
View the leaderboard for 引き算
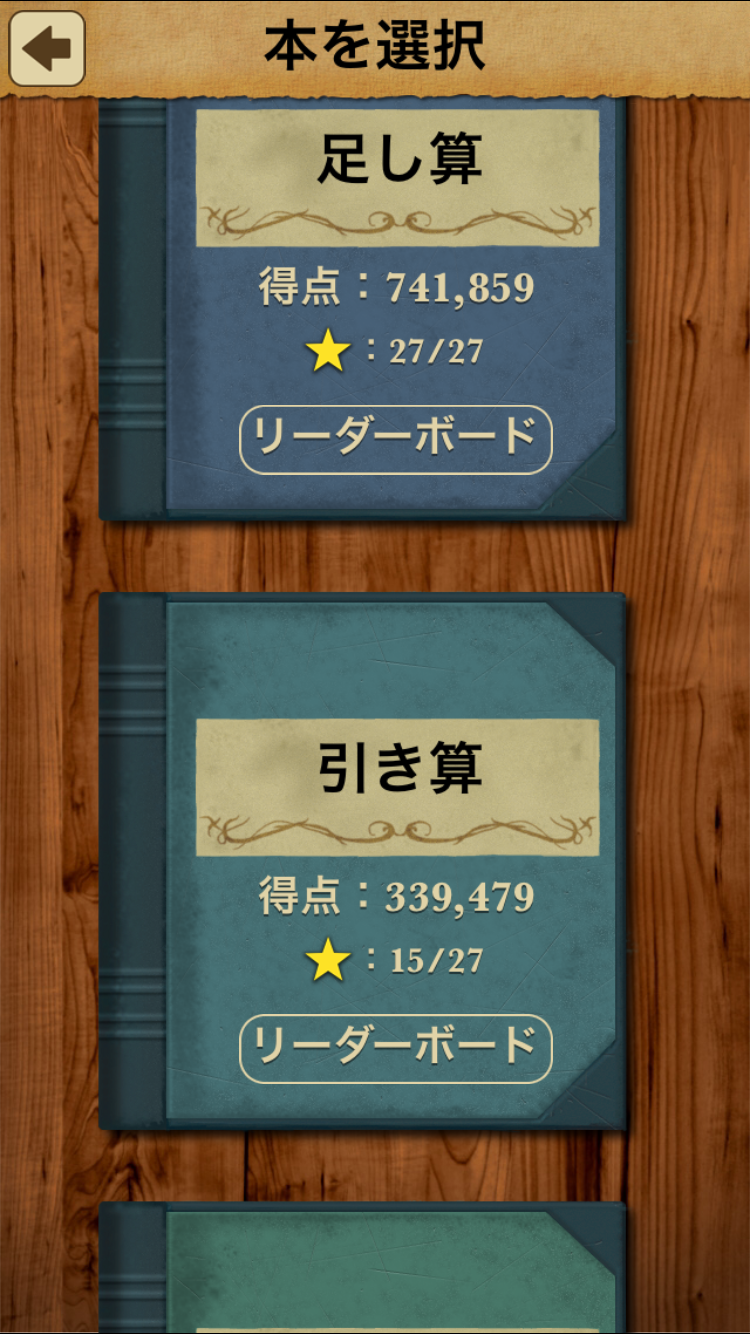(x=395, y=1048)
